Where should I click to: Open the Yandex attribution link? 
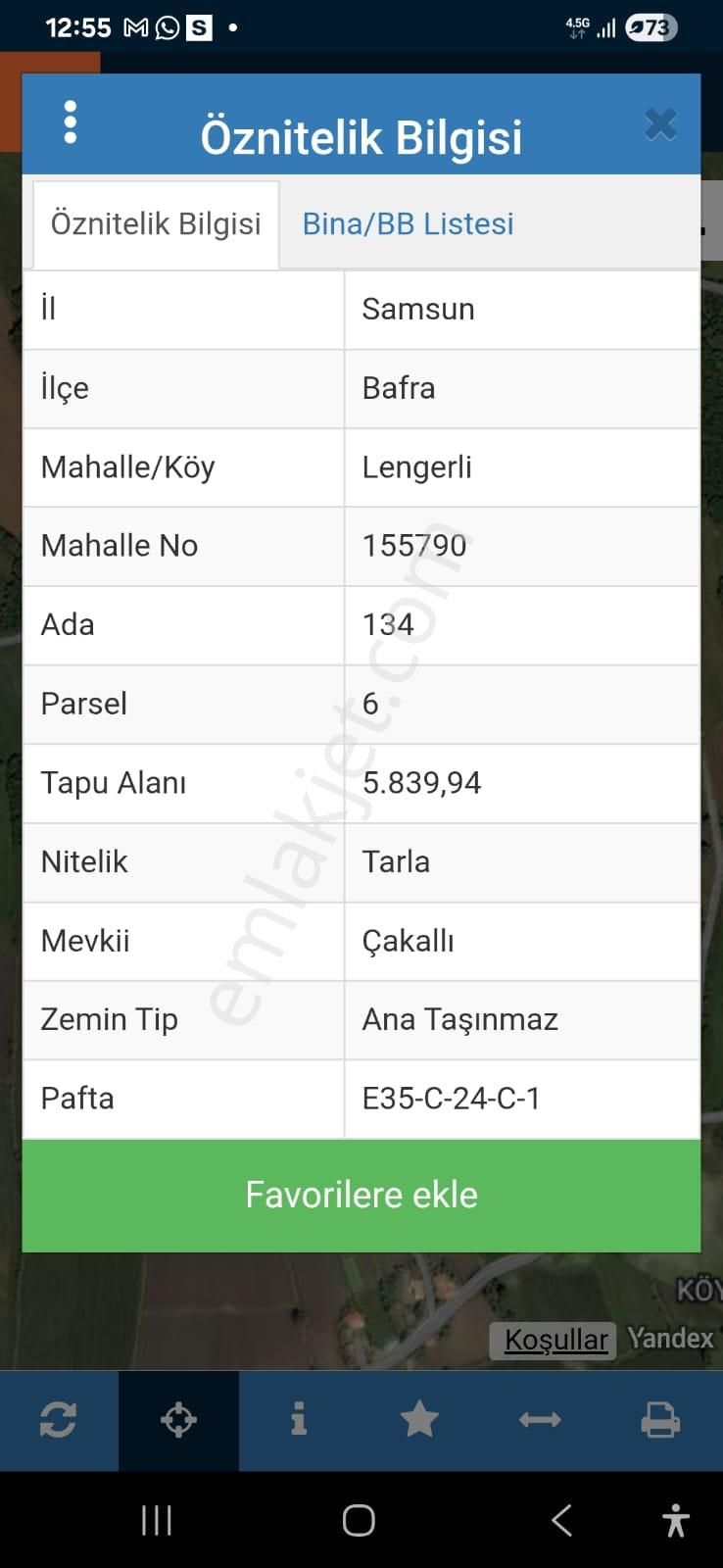click(670, 1339)
